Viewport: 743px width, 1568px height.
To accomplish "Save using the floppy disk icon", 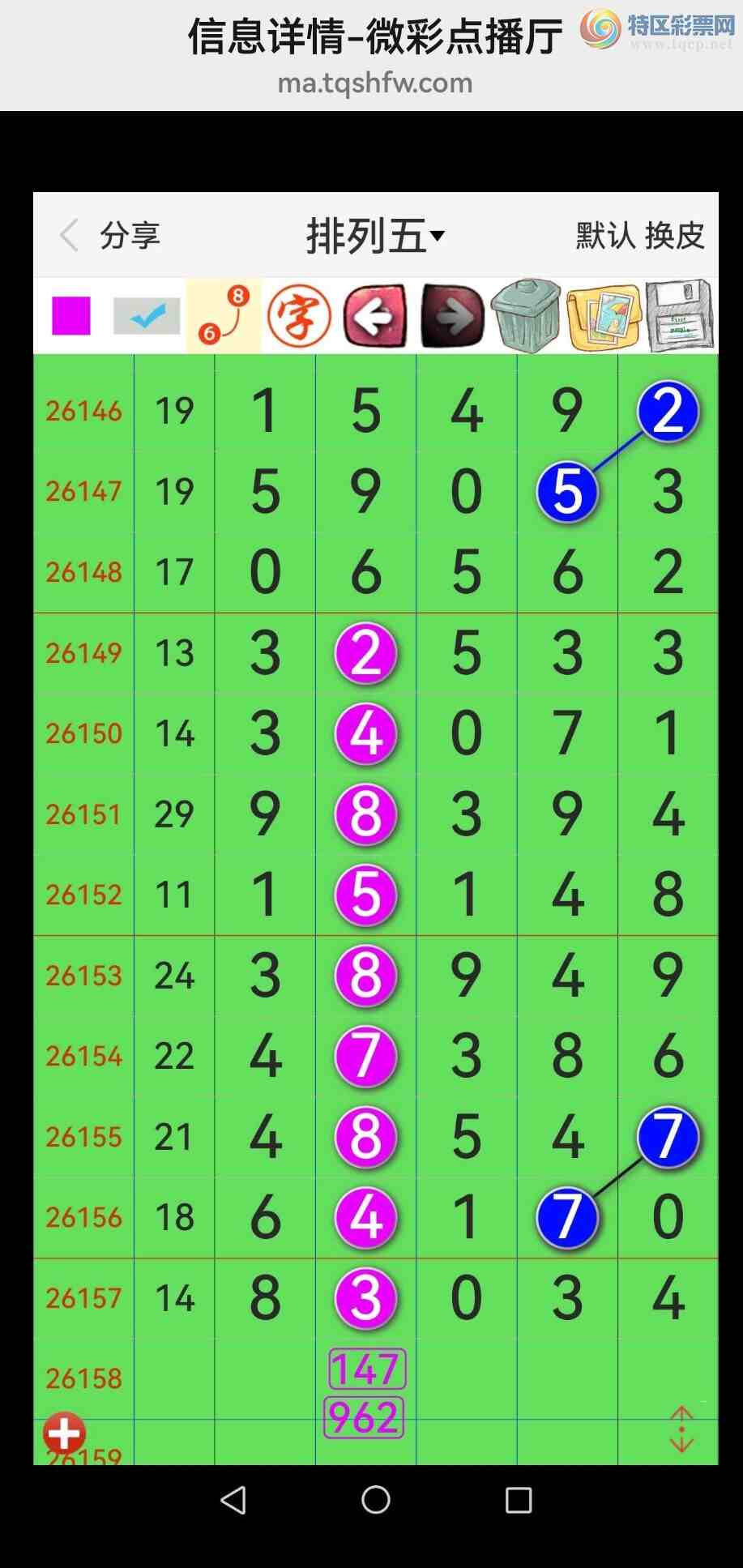I will 679,315.
